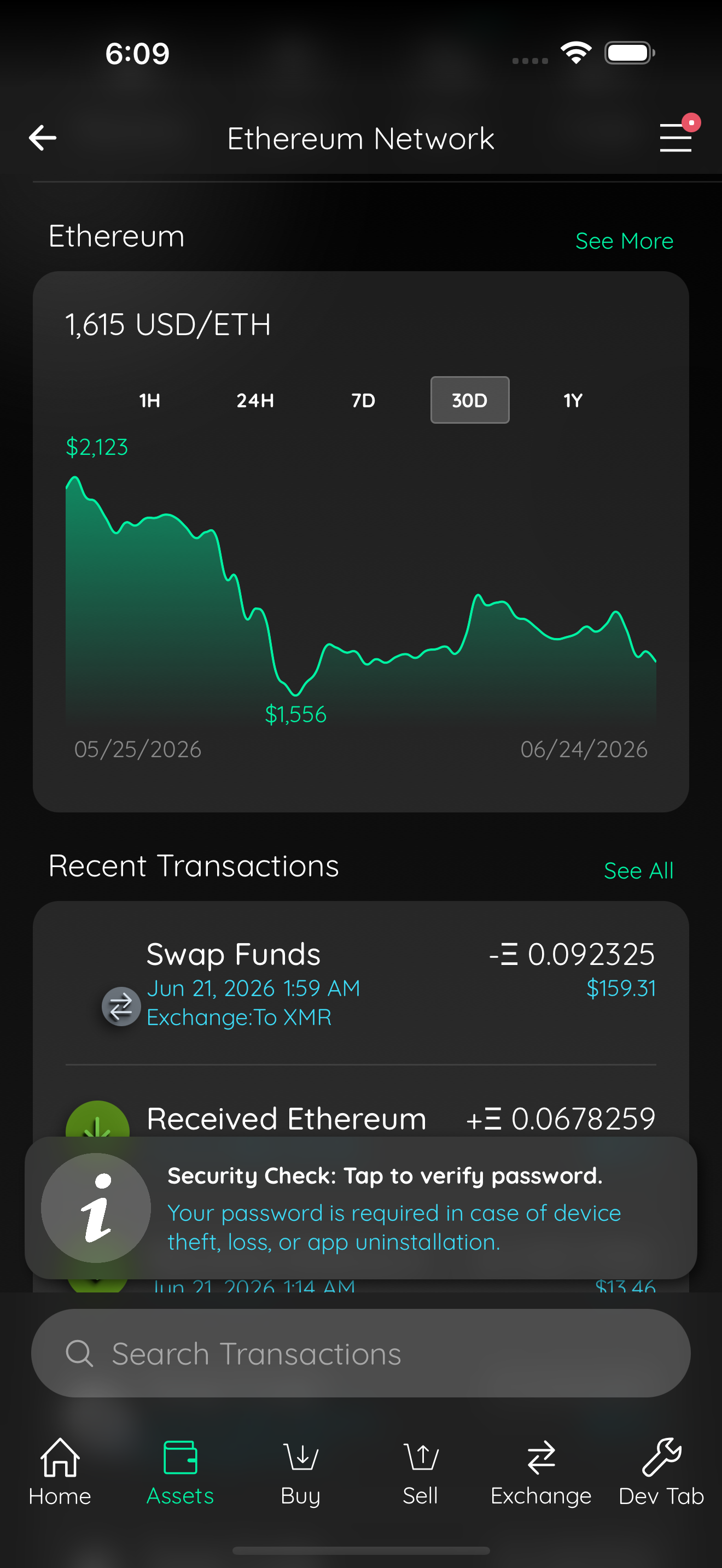Focus the Search Transactions field
Screen dimensions: 722x1568
coord(361,1353)
